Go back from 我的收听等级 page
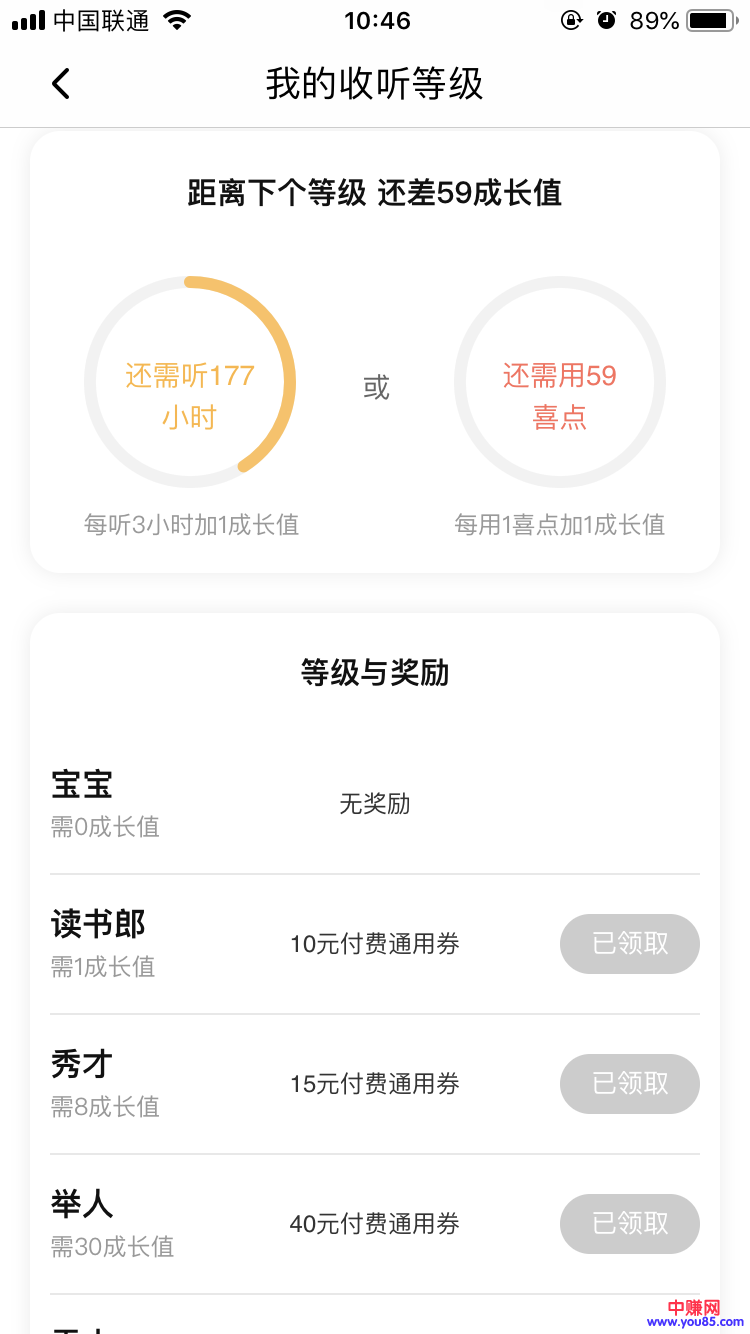This screenshot has width=750, height=1334. tap(61, 84)
